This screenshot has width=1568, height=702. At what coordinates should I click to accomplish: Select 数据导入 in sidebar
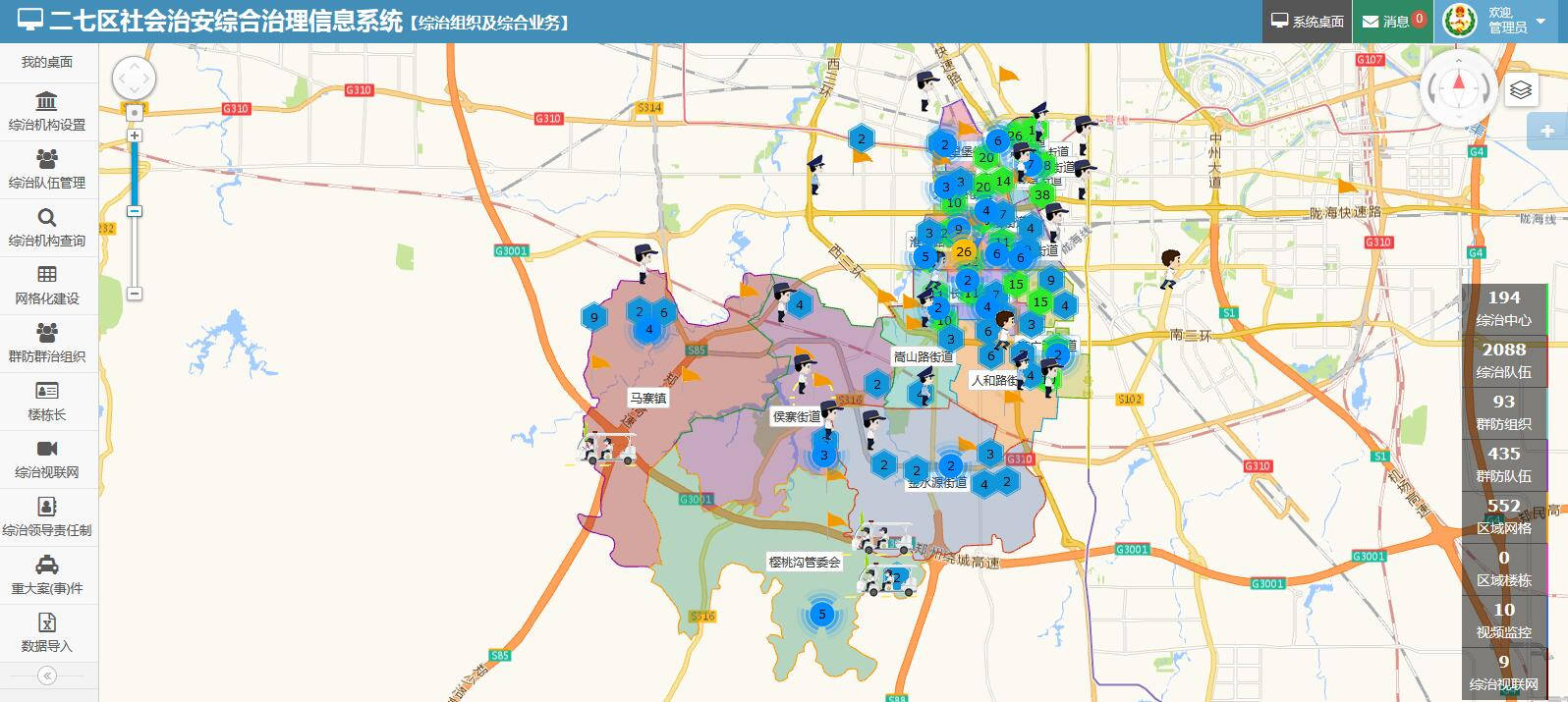(47, 632)
